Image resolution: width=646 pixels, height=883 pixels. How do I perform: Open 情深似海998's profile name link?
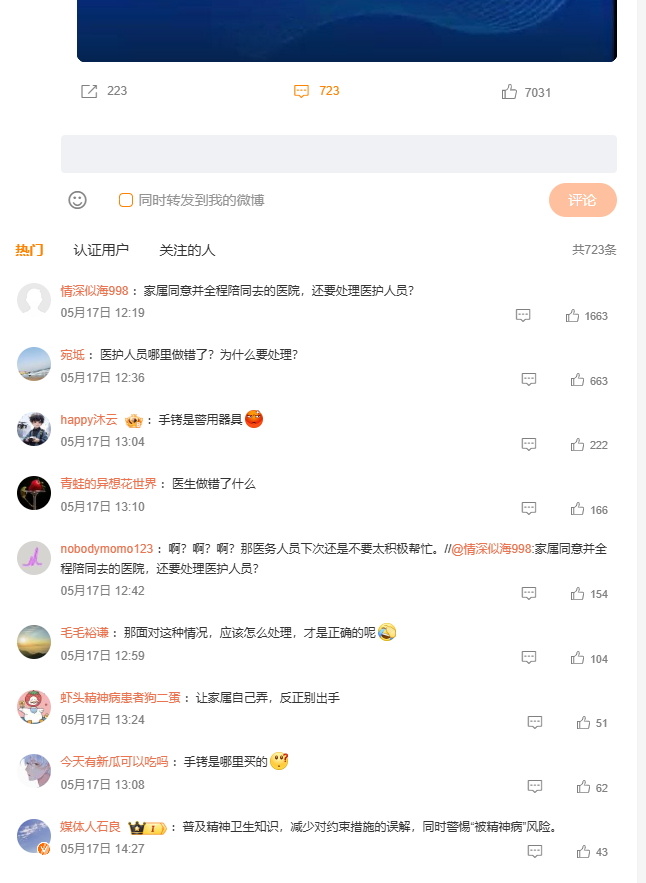pyautogui.click(x=94, y=291)
